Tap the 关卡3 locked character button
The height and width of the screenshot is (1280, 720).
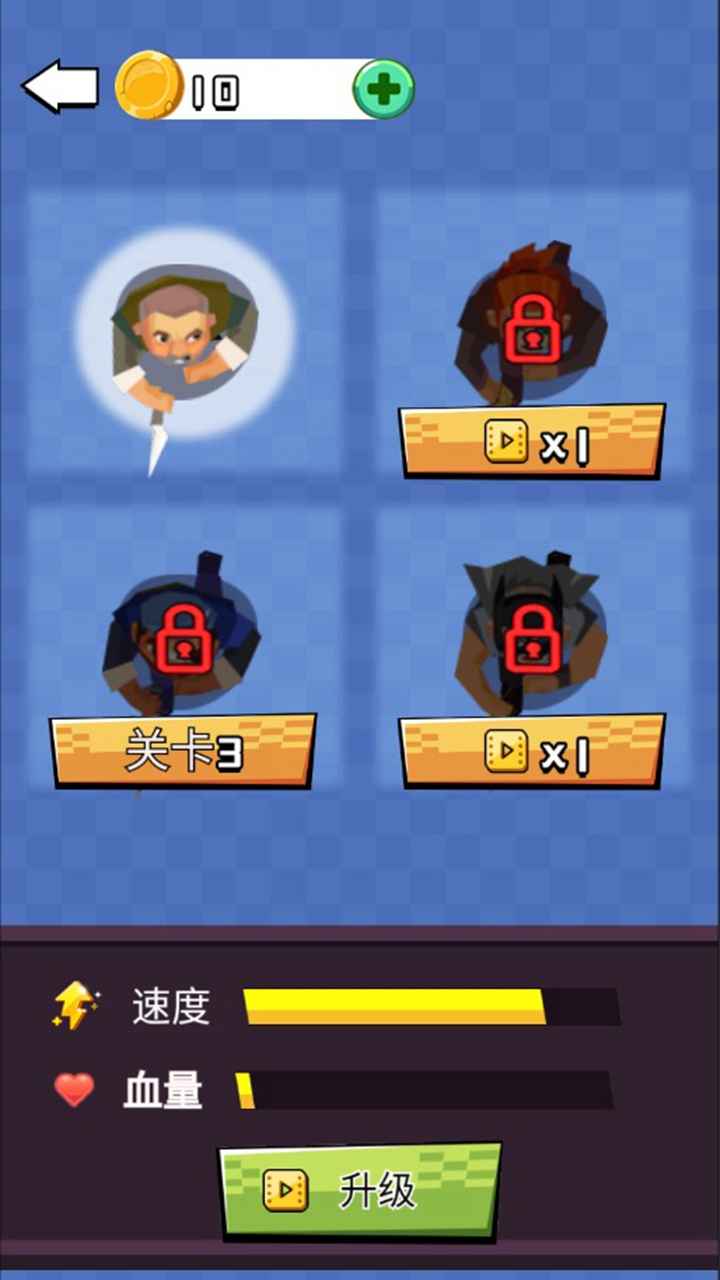[x=184, y=751]
